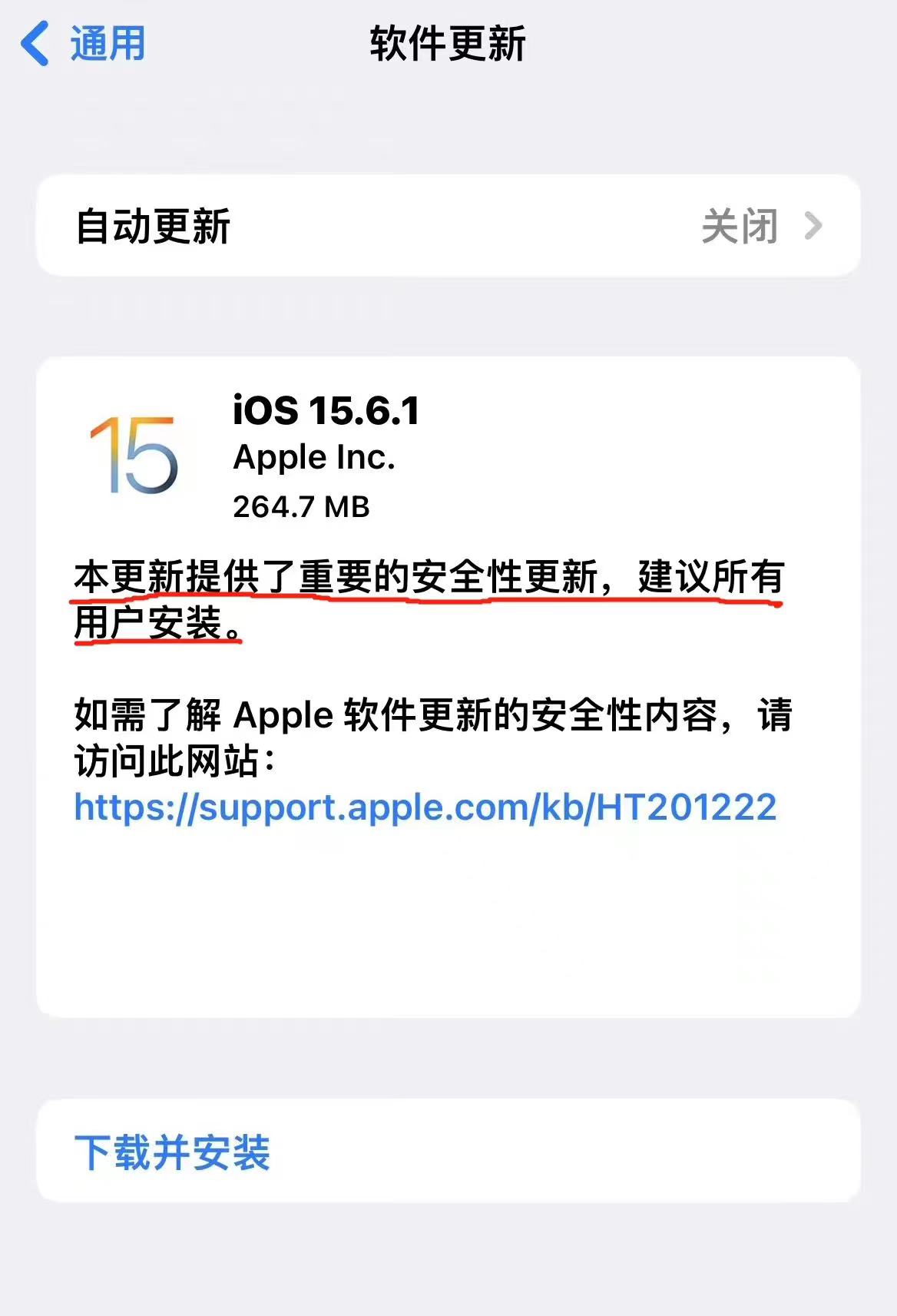This screenshot has width=897, height=1316.
Task: Go back to 通用 settings
Action: tap(84, 43)
